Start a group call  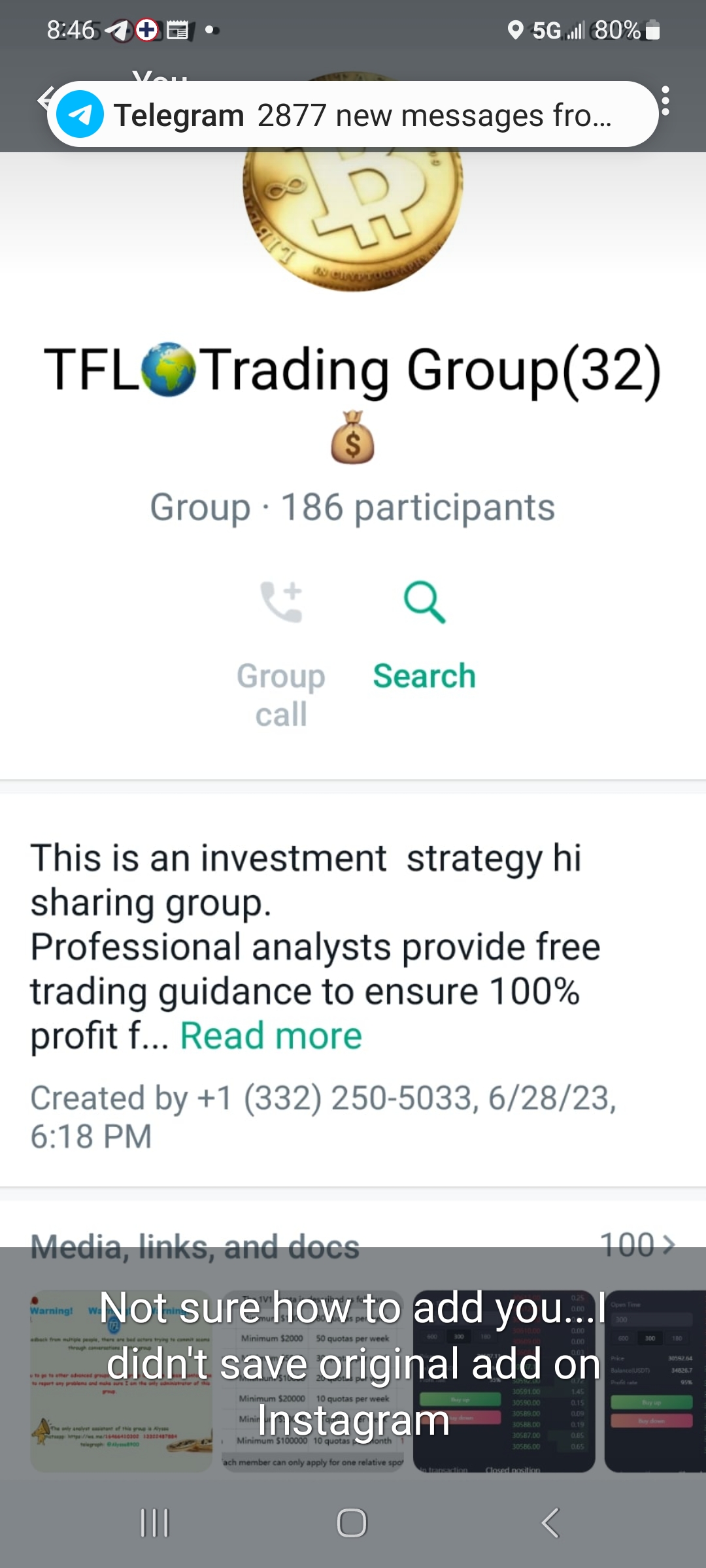281,654
